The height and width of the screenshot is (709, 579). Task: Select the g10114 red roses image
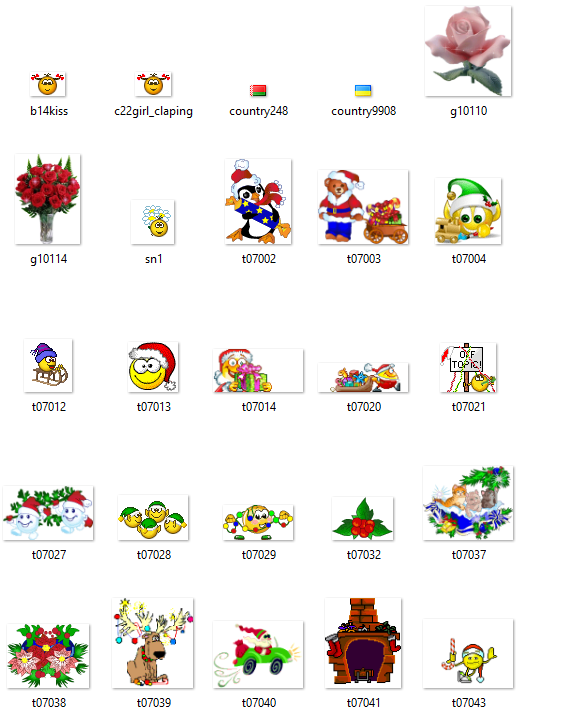pyautogui.click(x=47, y=199)
